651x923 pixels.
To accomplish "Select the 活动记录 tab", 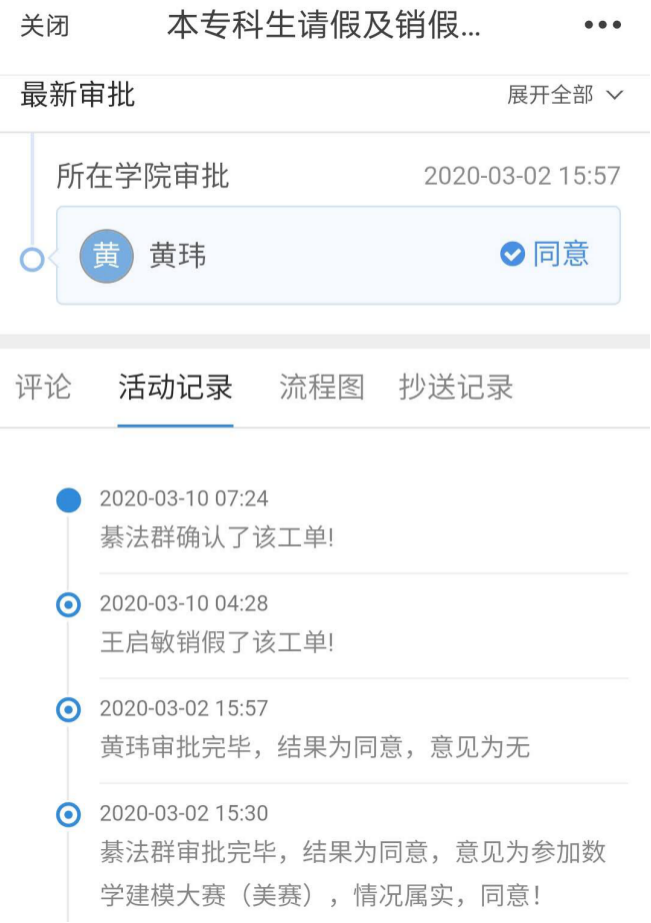I will coord(175,387).
